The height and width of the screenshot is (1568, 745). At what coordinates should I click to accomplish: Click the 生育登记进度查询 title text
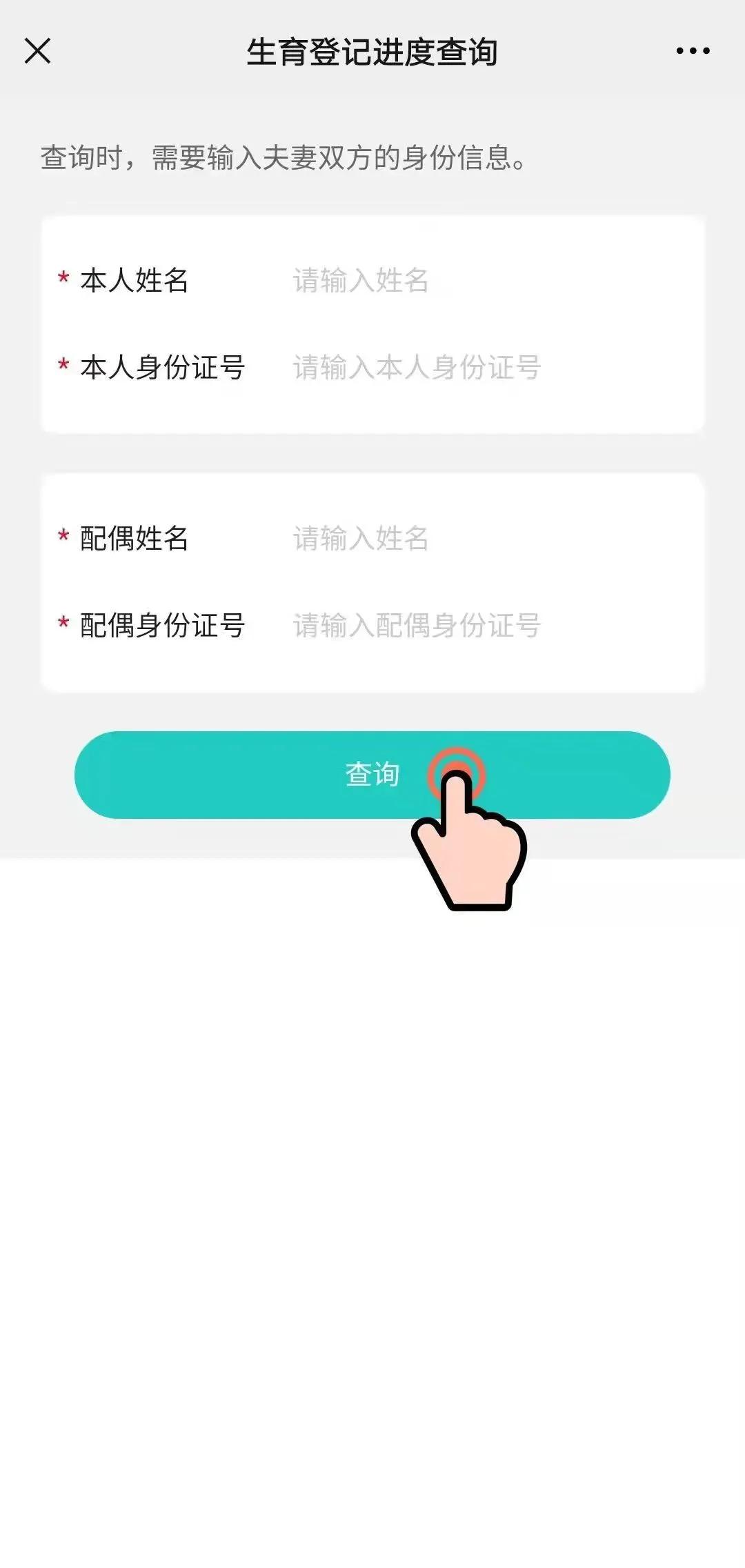coord(372,52)
